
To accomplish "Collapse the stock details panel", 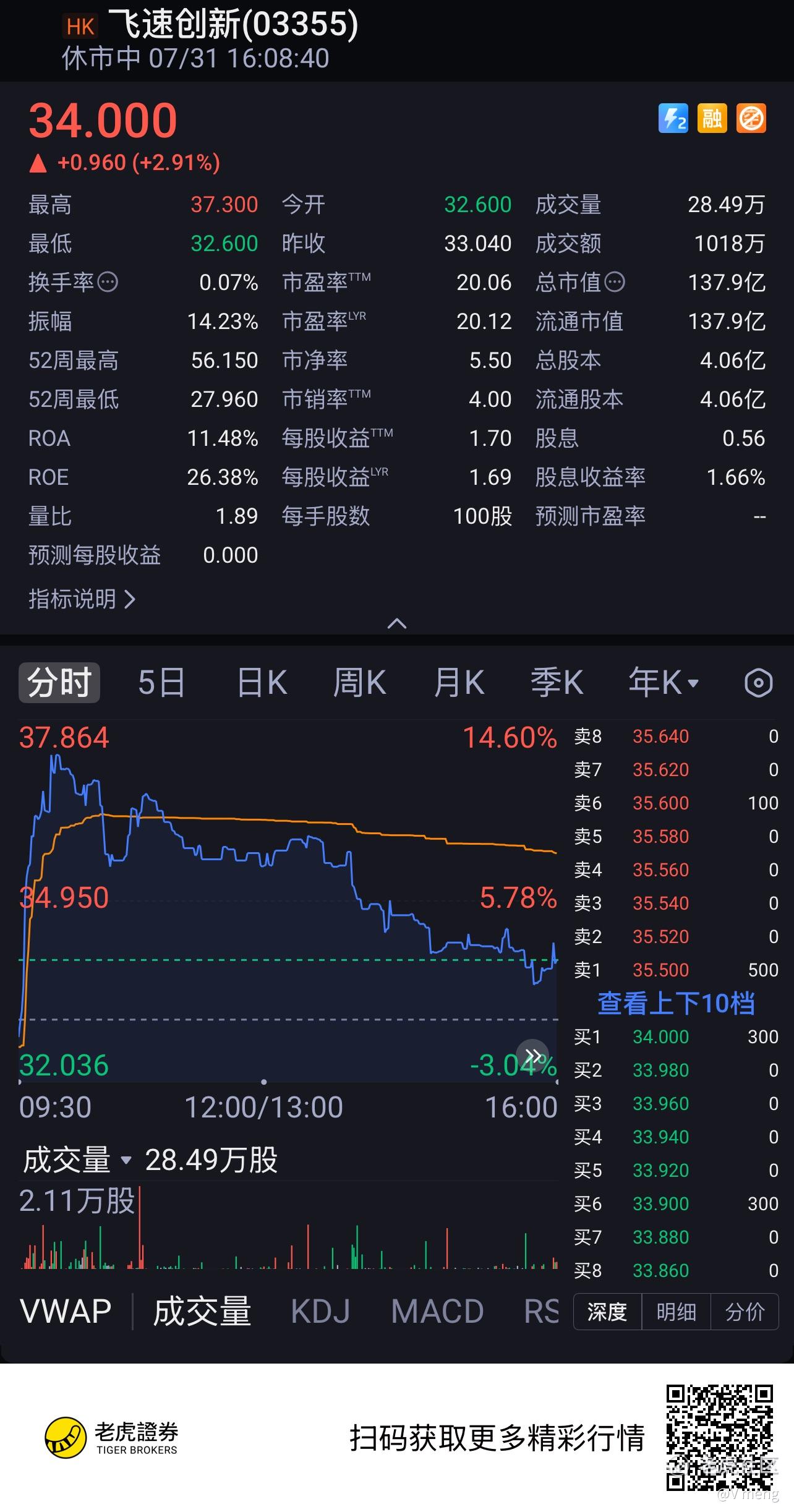I will (397, 623).
